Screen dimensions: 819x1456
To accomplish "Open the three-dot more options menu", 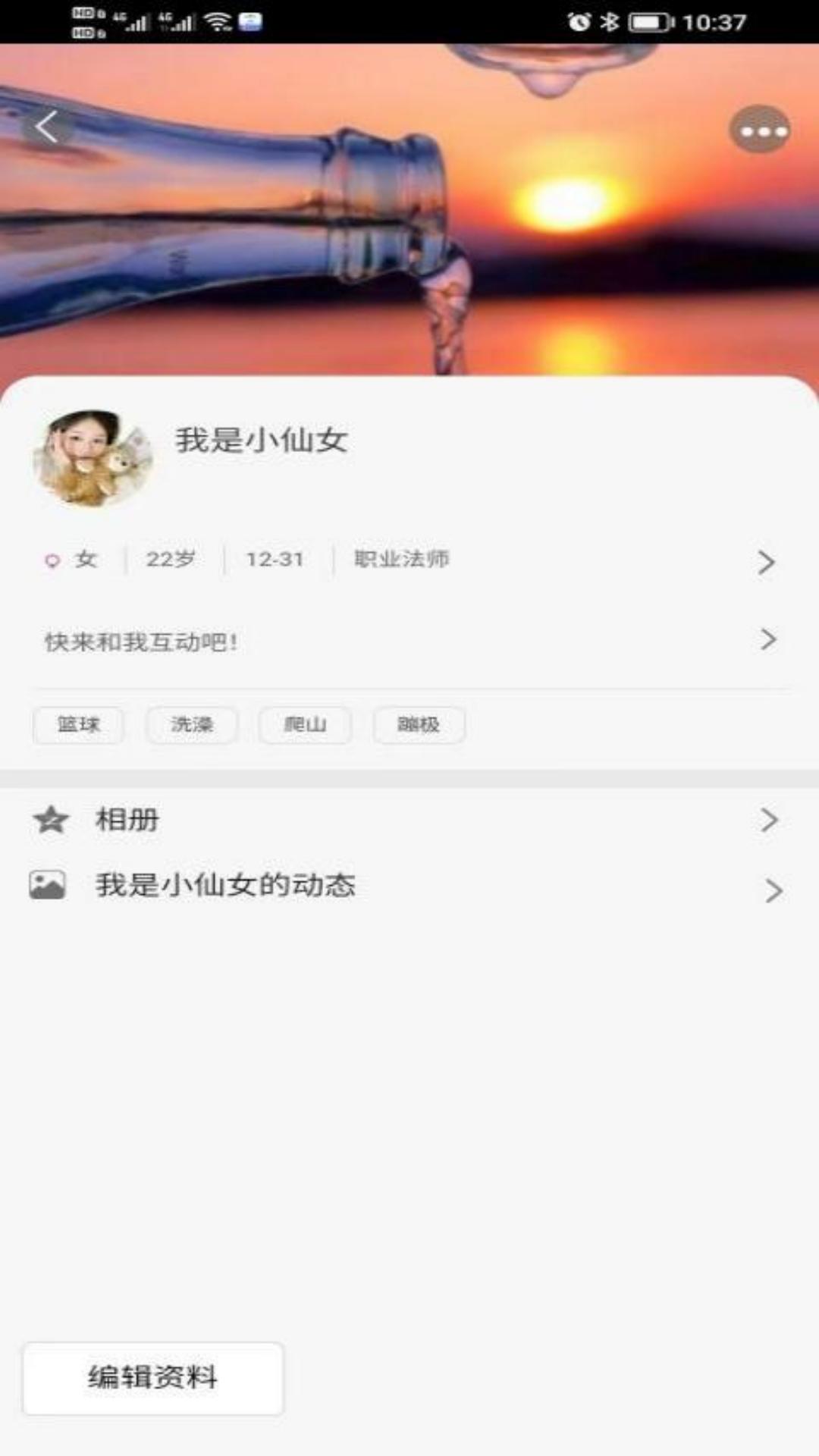I will click(x=760, y=130).
